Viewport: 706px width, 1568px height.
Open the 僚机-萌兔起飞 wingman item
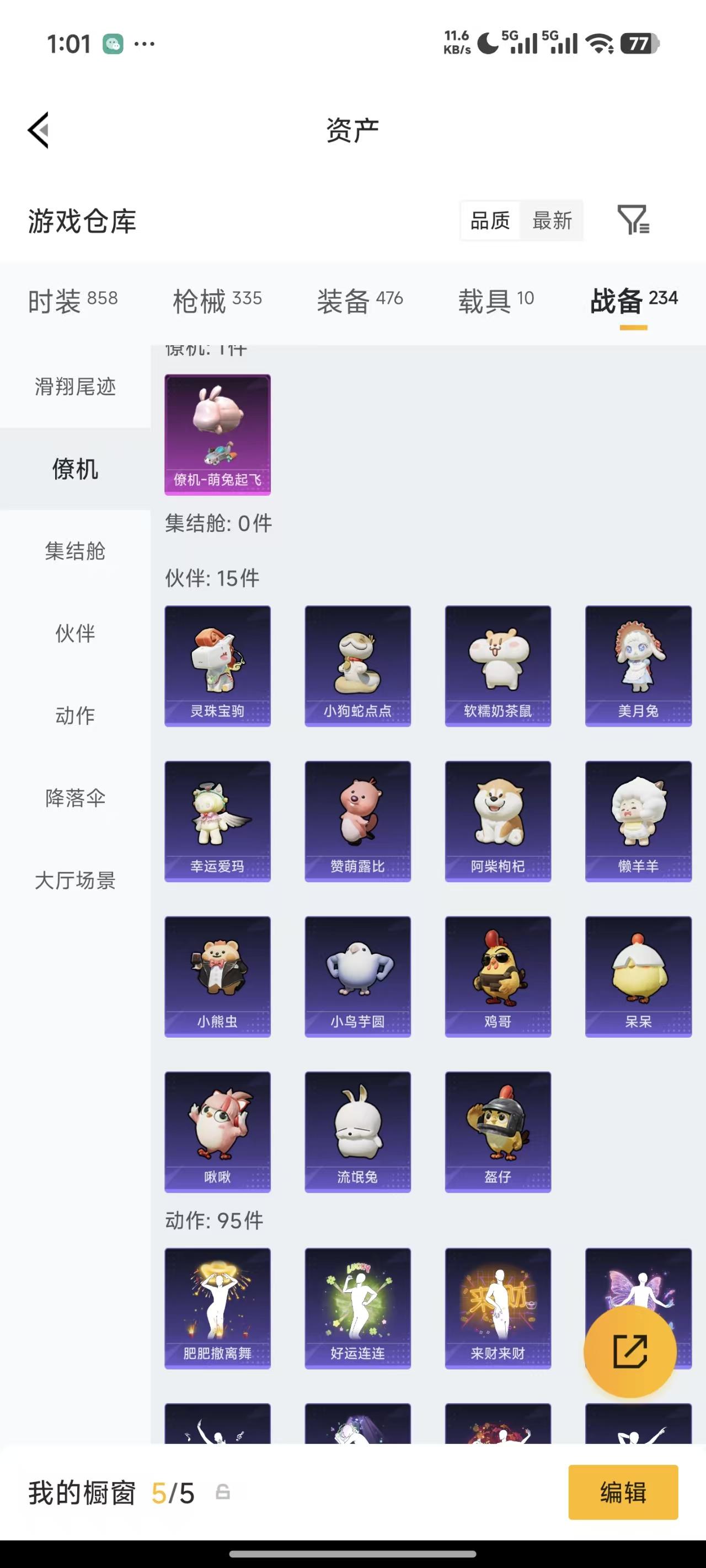click(217, 432)
